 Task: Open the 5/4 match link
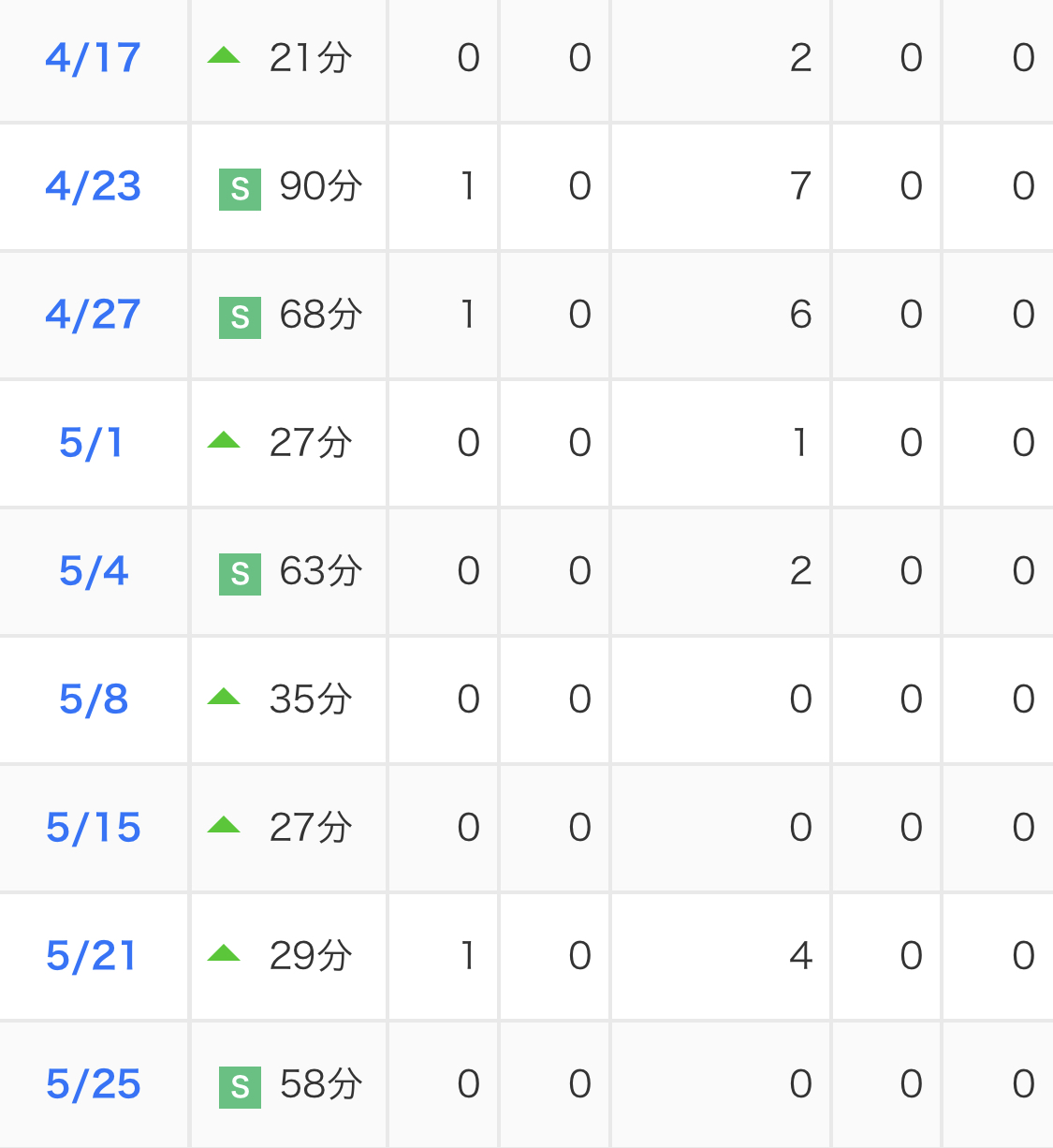coord(93,571)
